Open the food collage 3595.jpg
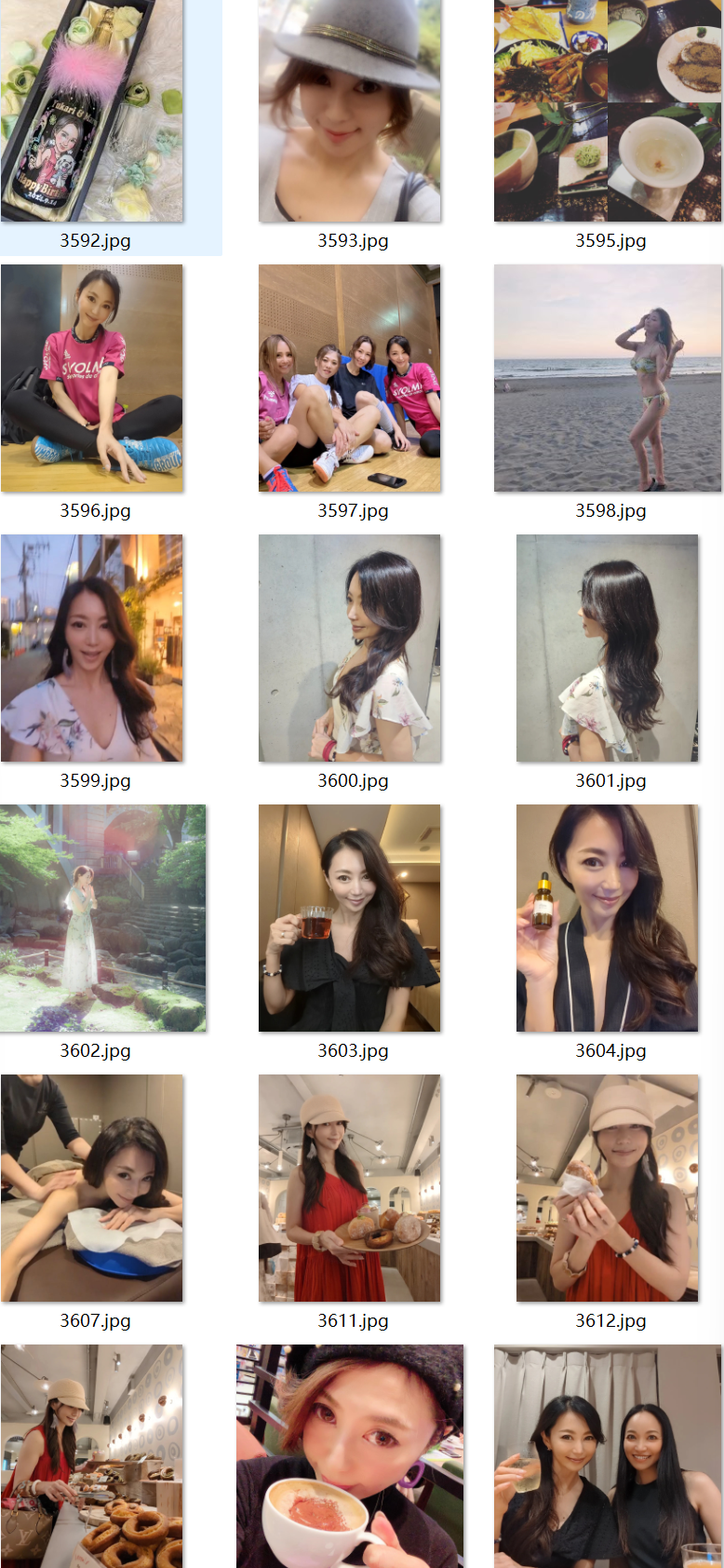The image size is (724, 1568). click(x=607, y=111)
